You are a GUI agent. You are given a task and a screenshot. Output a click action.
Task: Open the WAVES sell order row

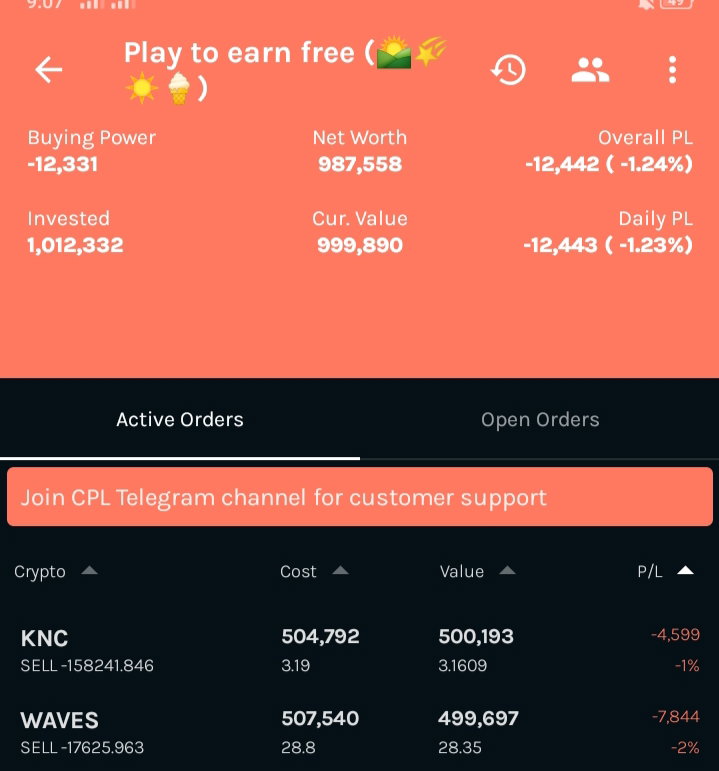(x=360, y=733)
